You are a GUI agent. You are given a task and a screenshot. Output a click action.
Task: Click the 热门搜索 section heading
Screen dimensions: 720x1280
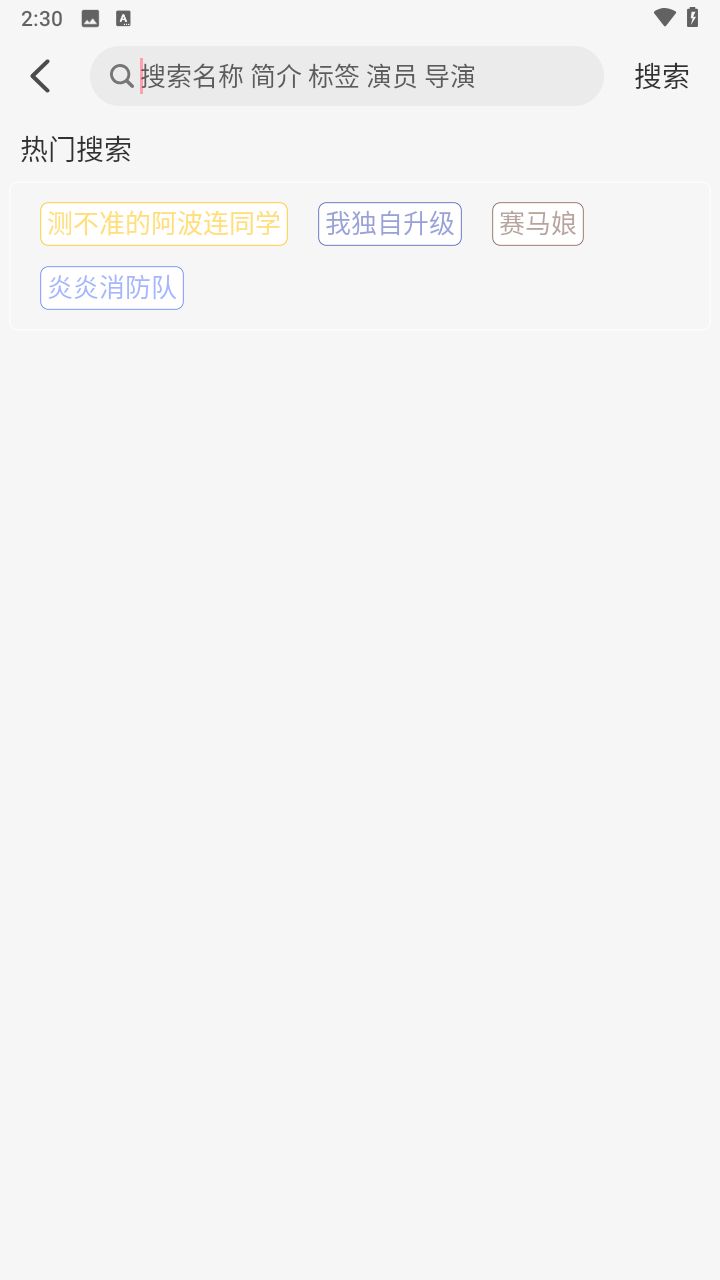pos(75,148)
